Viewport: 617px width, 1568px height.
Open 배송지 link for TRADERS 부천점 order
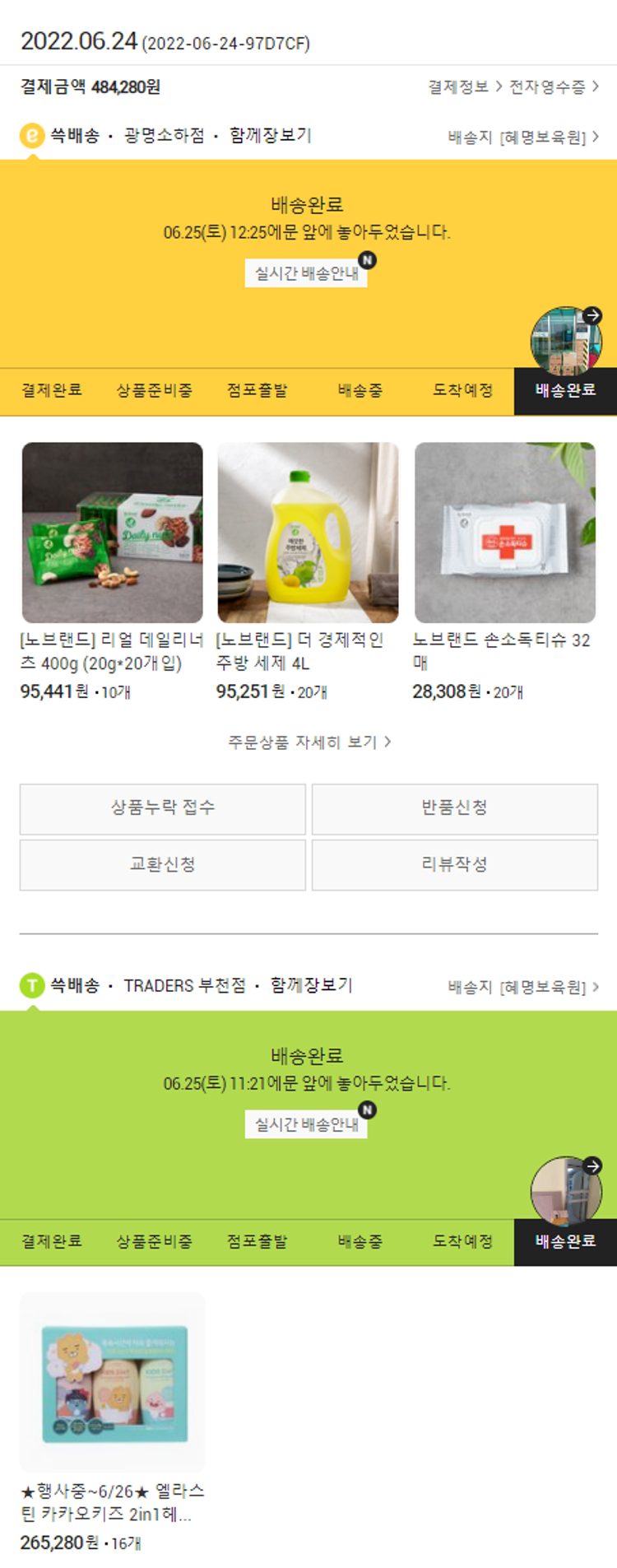[522, 986]
